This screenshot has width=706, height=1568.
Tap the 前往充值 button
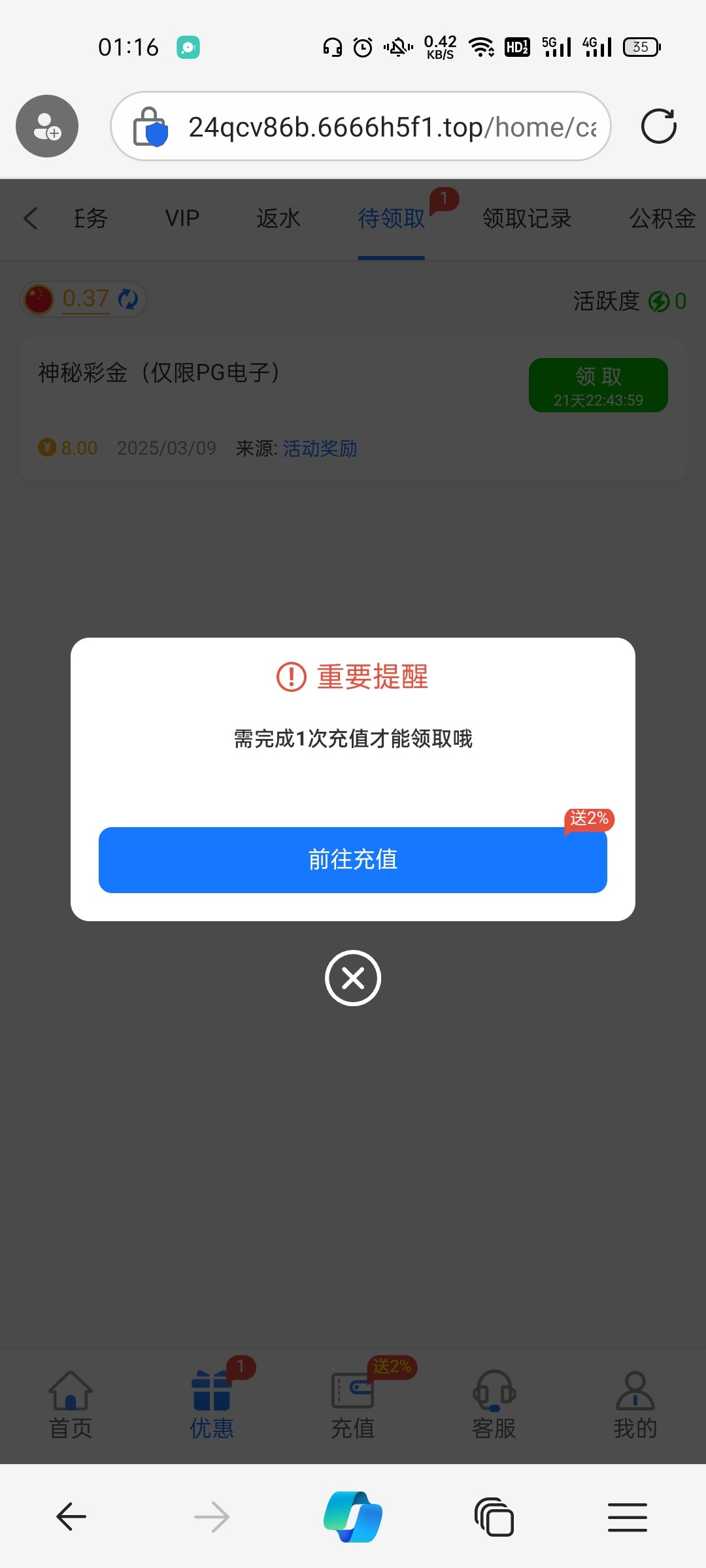[x=353, y=860]
